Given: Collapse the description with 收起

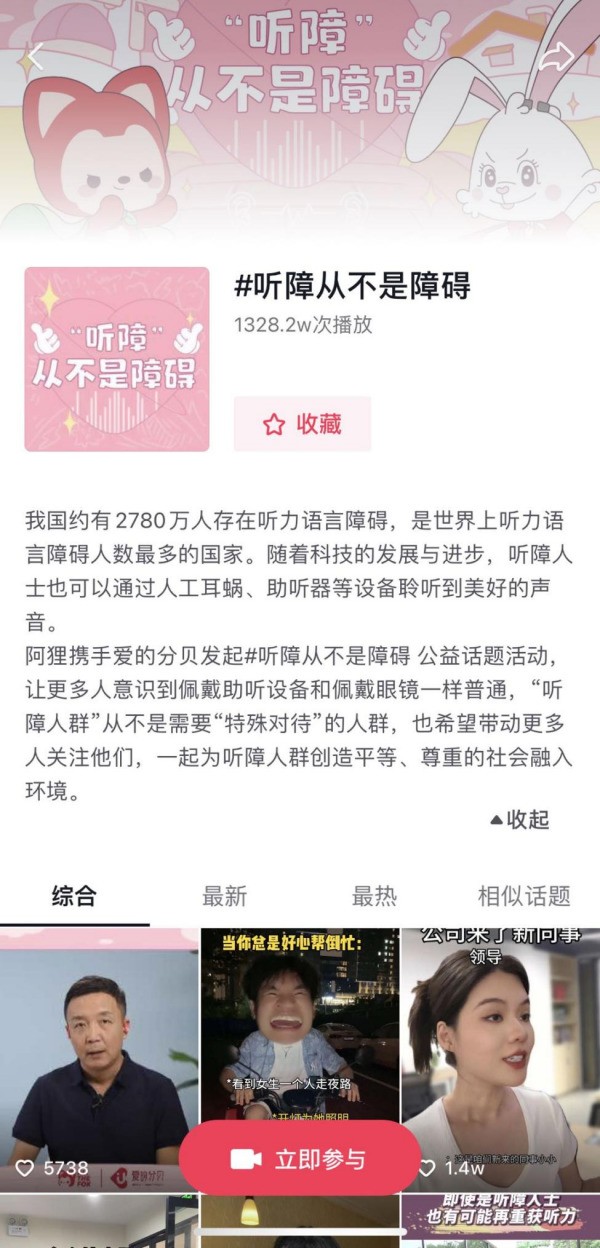Looking at the screenshot, I should [x=520, y=820].
